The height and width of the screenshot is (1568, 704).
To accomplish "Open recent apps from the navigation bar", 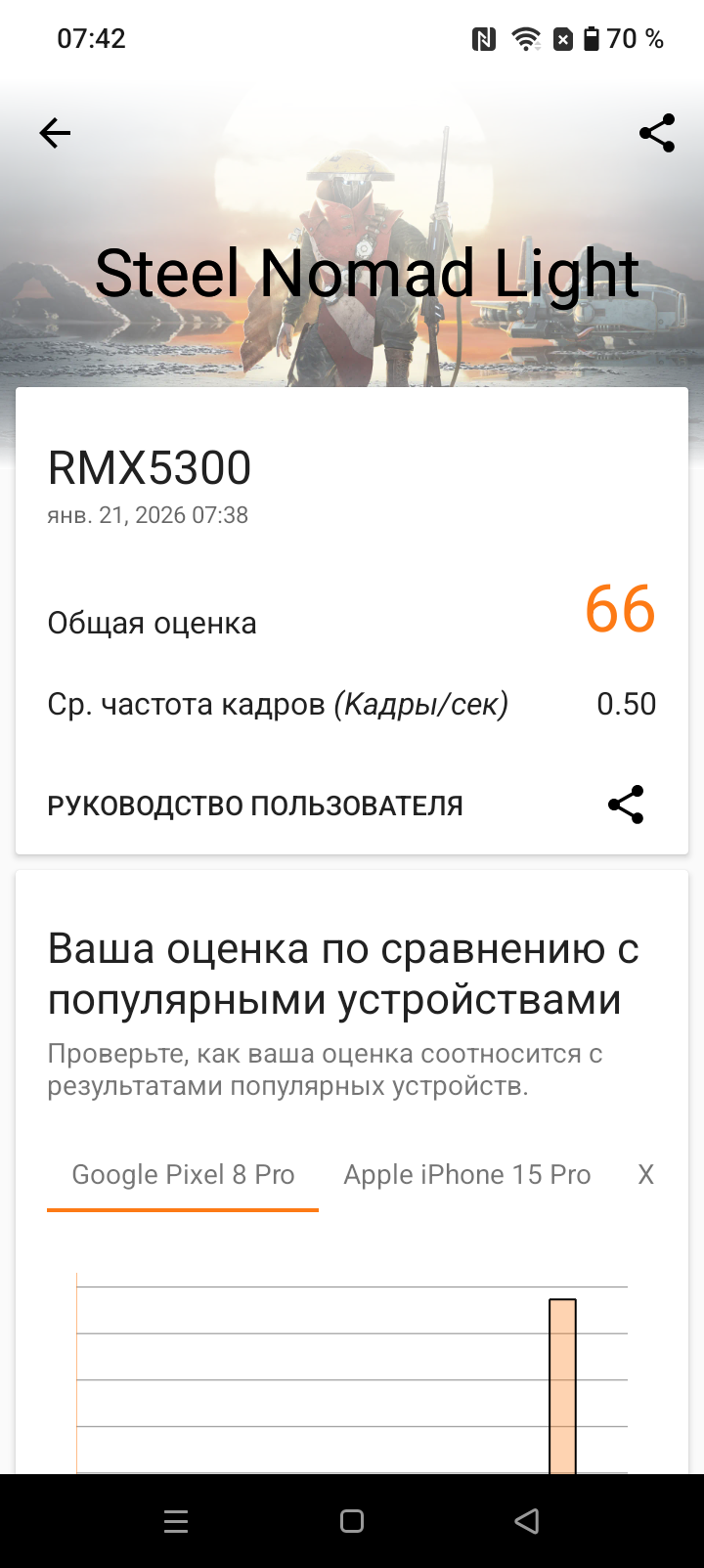I will click(176, 1521).
